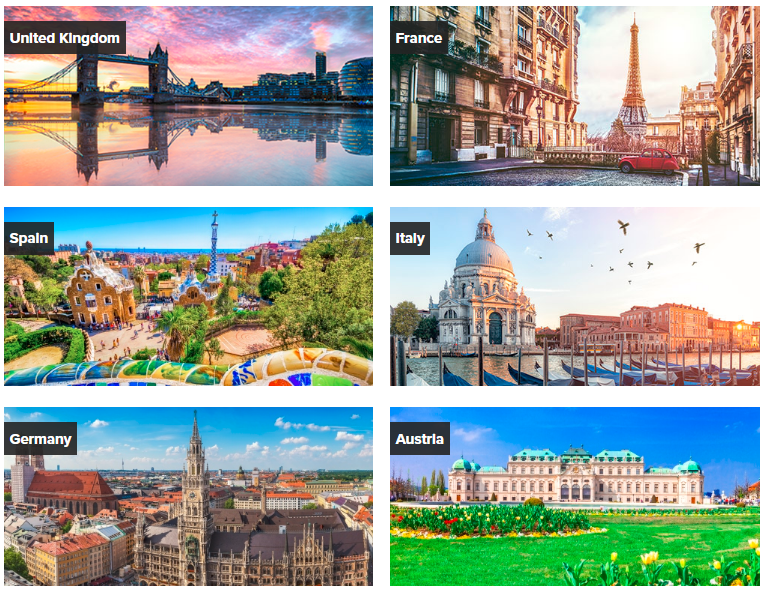View the Germany destination tile
The image size is (764, 591).
tap(188, 496)
